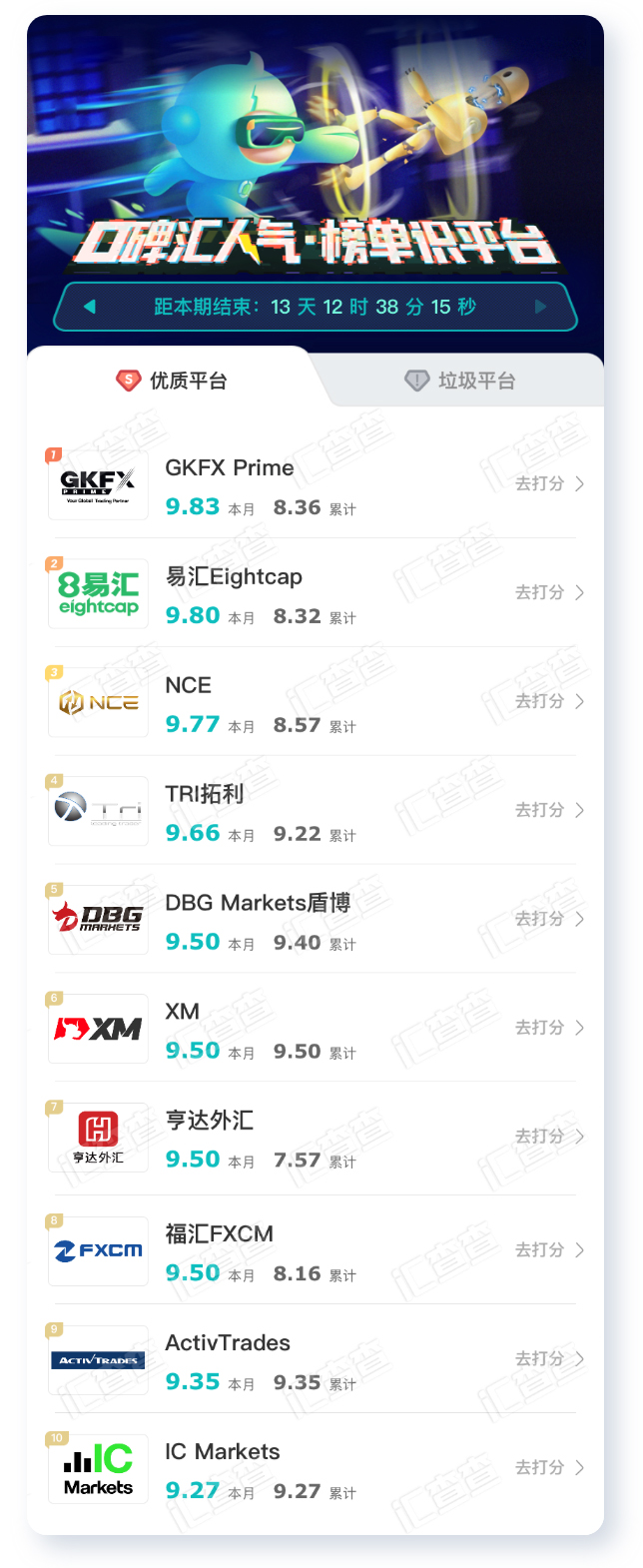The image size is (643, 1568).
Task: Switch to the 优质平台 tab
Action: click(x=172, y=381)
